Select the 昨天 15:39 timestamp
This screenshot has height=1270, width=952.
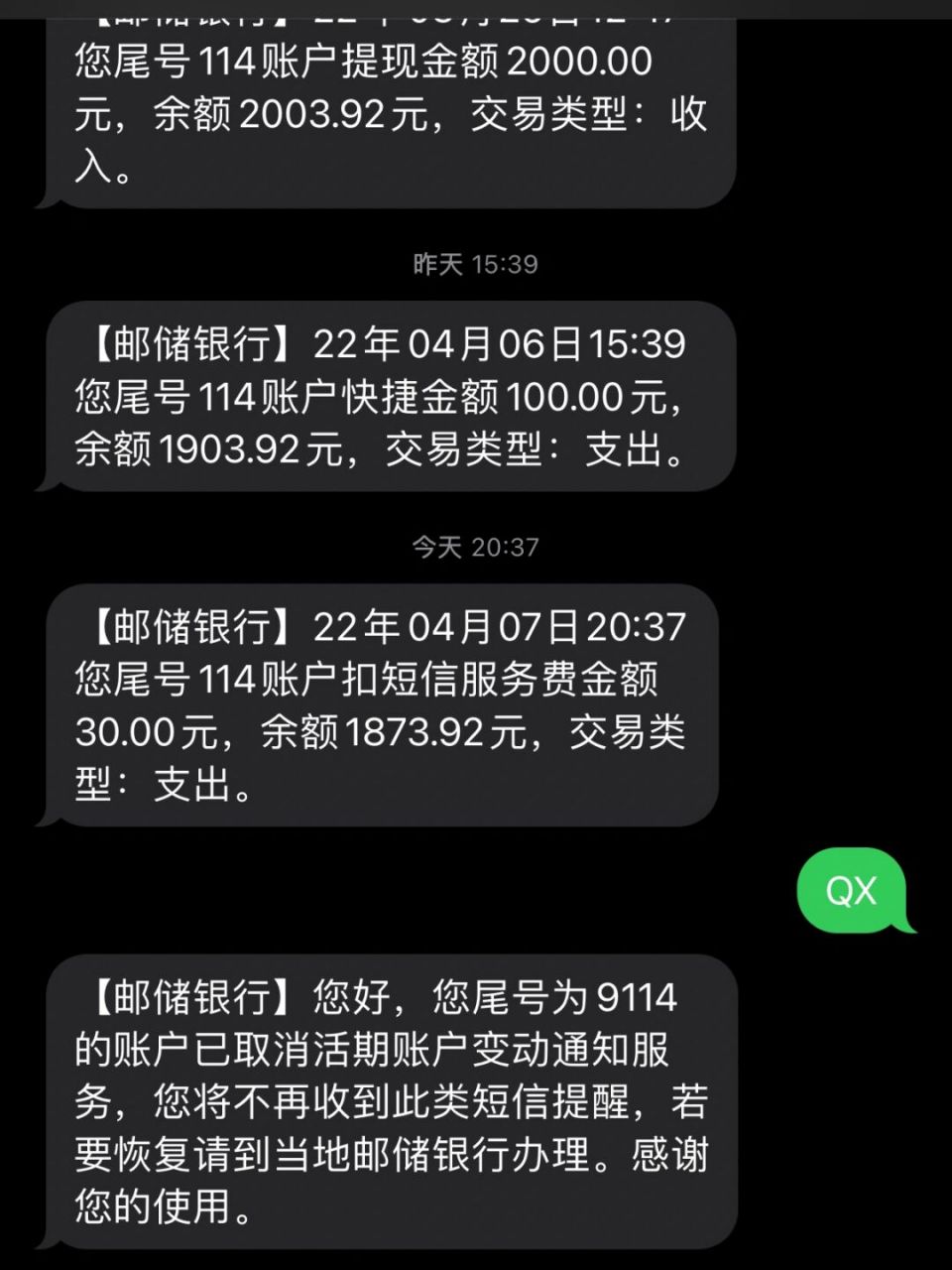point(474,264)
